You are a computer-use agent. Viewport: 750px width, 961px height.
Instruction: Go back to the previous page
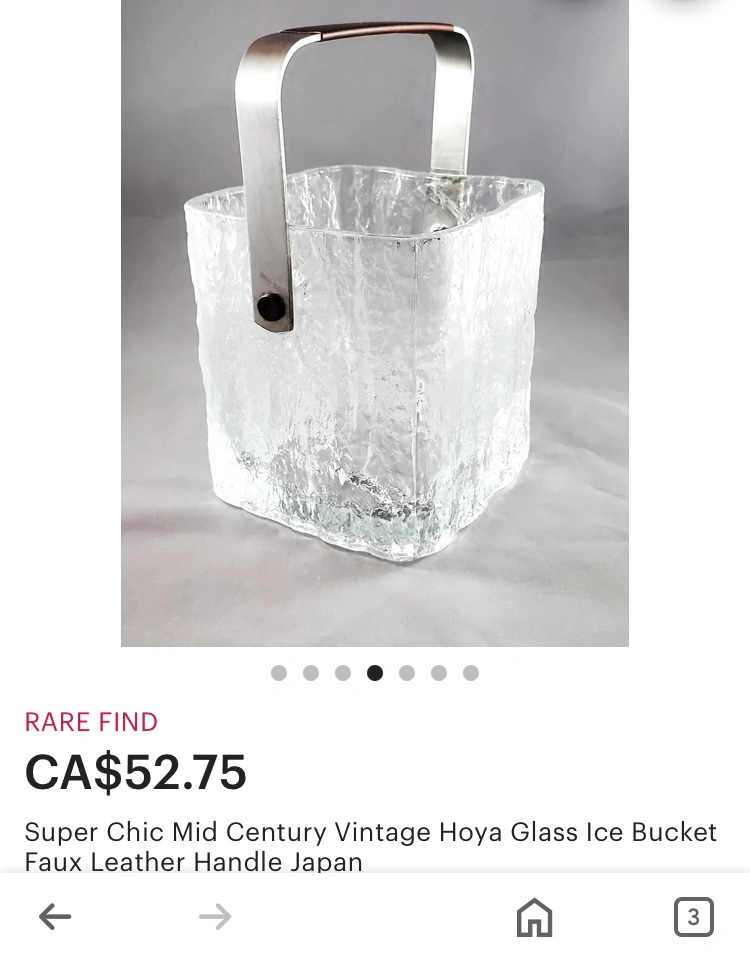click(55, 916)
